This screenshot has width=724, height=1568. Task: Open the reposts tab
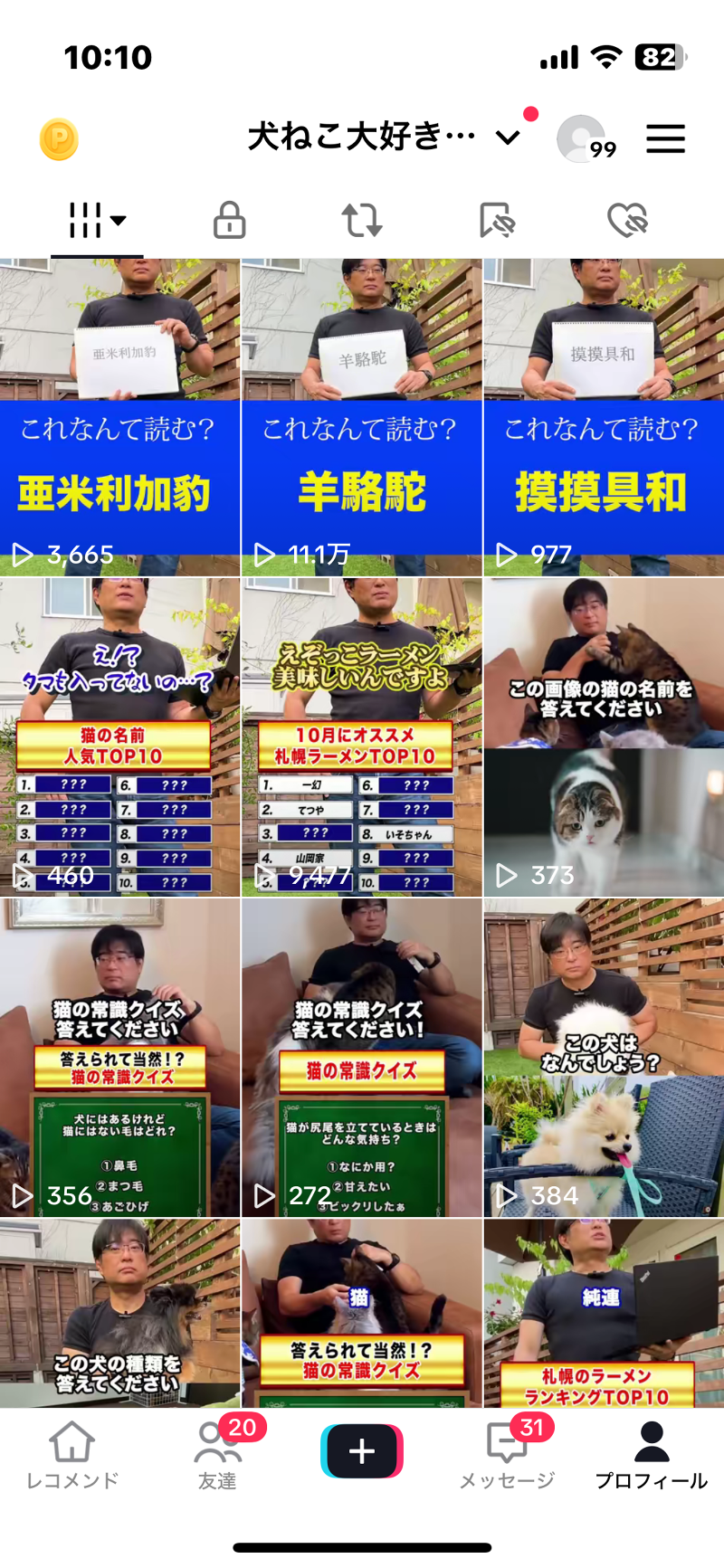[x=362, y=221]
